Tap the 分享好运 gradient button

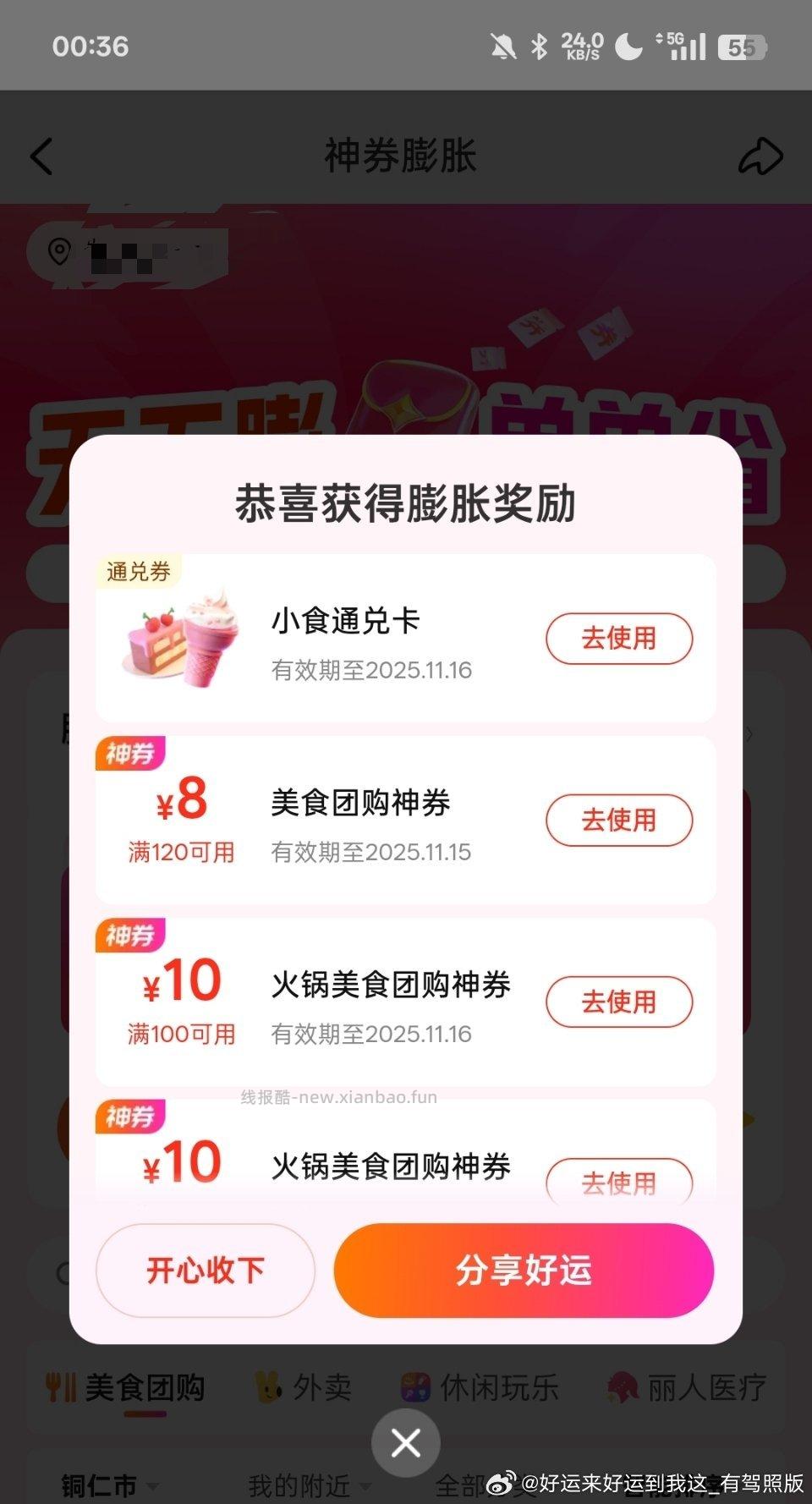click(x=523, y=1271)
